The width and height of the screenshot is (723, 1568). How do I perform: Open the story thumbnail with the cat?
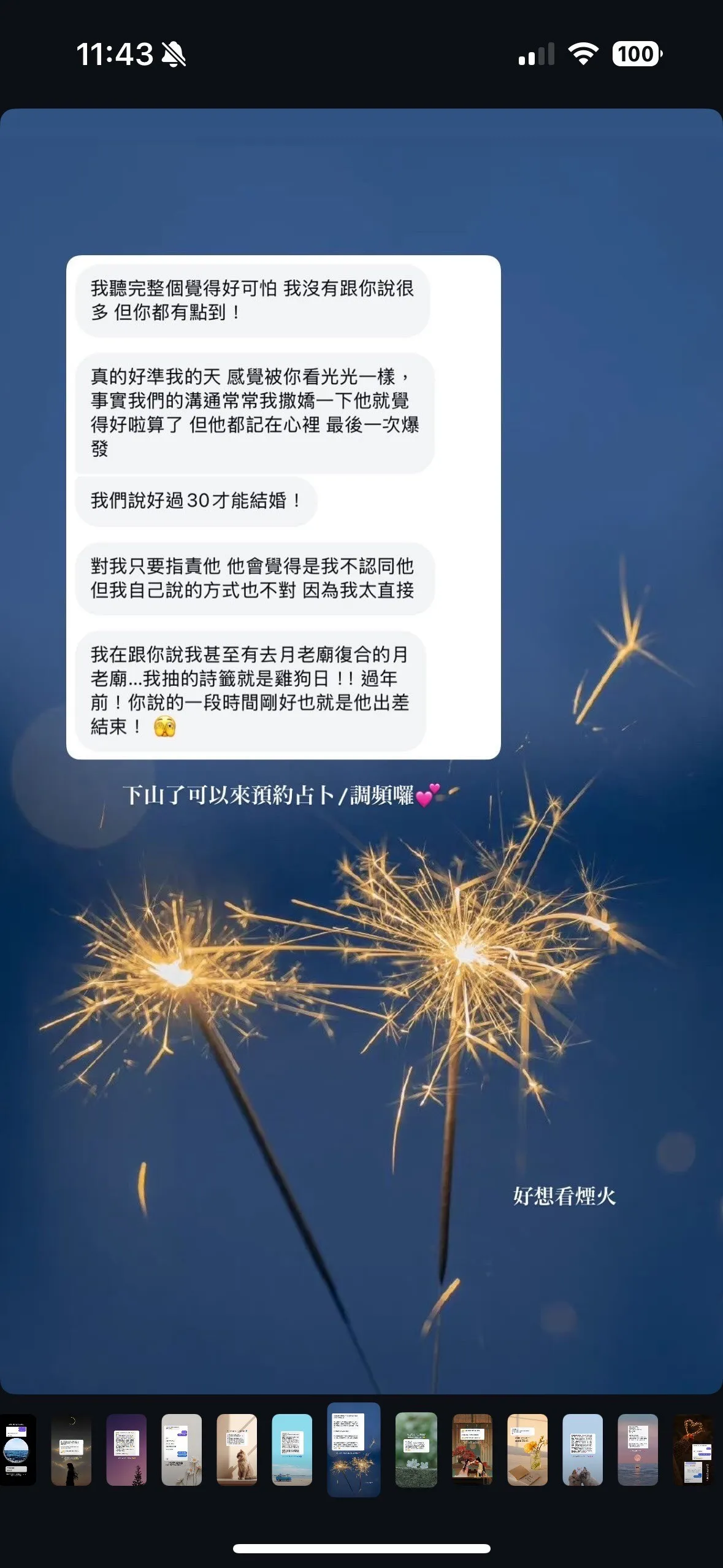pyautogui.click(x=237, y=1450)
